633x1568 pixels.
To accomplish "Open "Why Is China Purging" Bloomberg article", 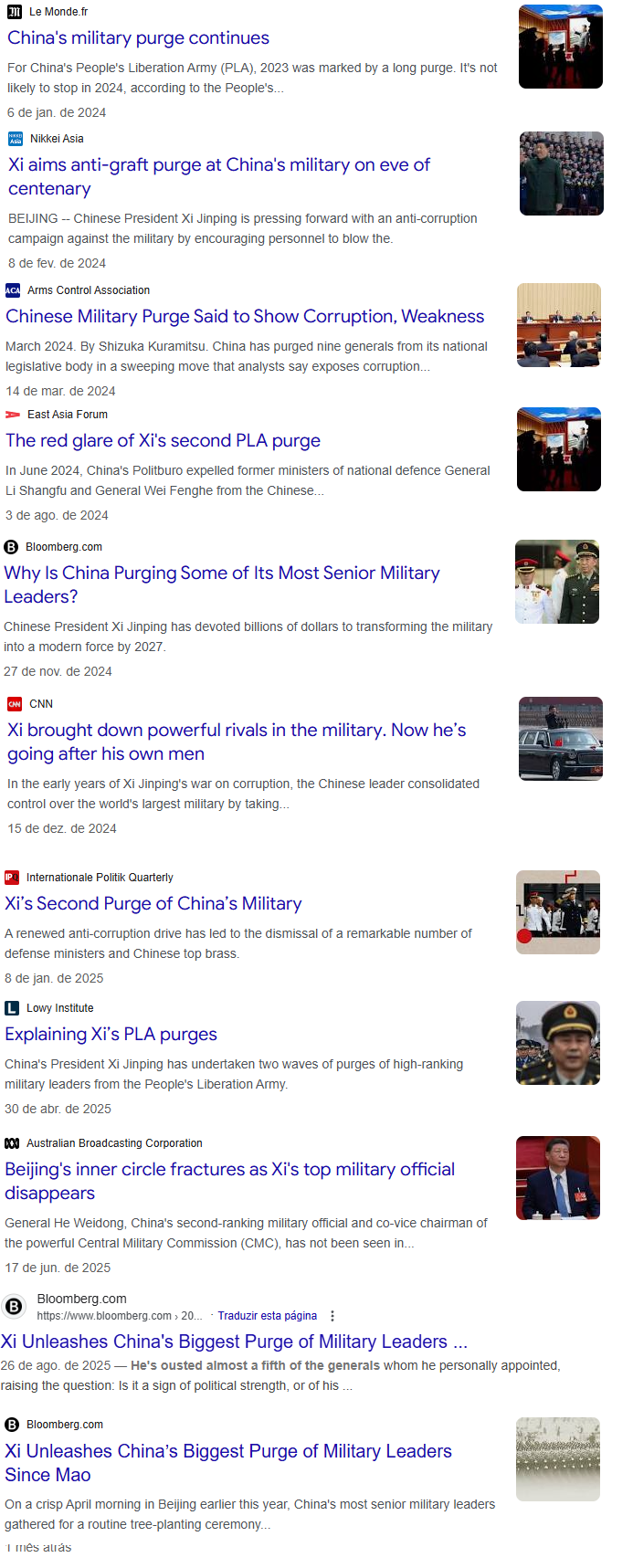I will coord(222,584).
